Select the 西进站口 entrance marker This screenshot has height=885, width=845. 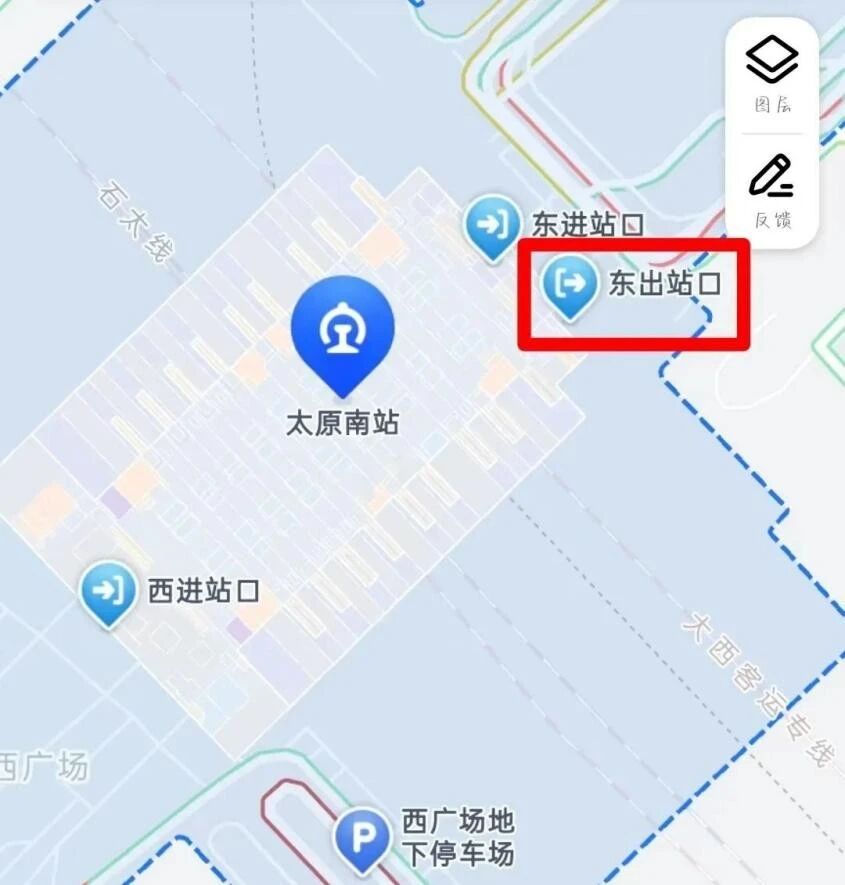pyautogui.click(x=108, y=590)
